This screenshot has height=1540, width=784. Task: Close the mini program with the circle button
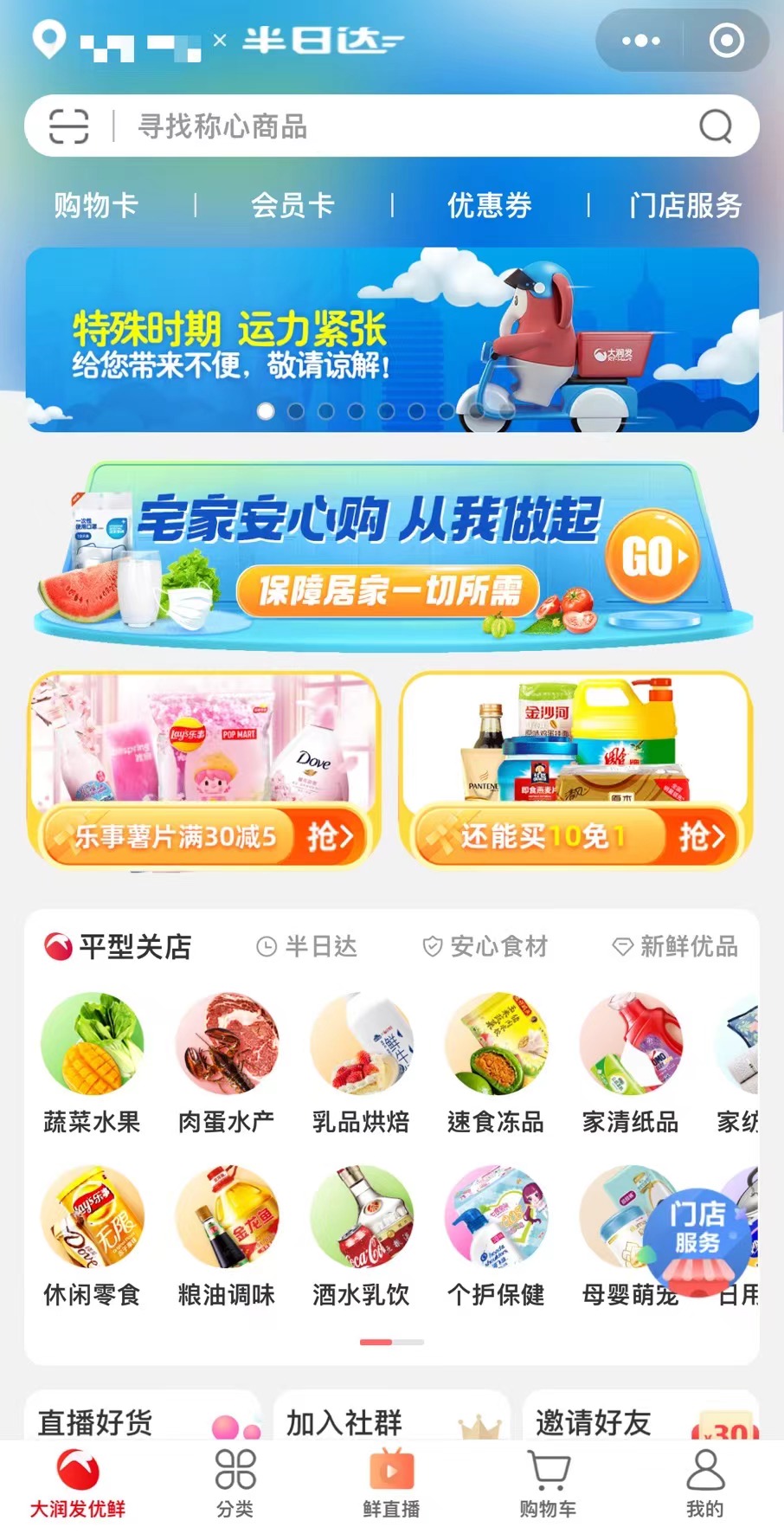point(725,41)
